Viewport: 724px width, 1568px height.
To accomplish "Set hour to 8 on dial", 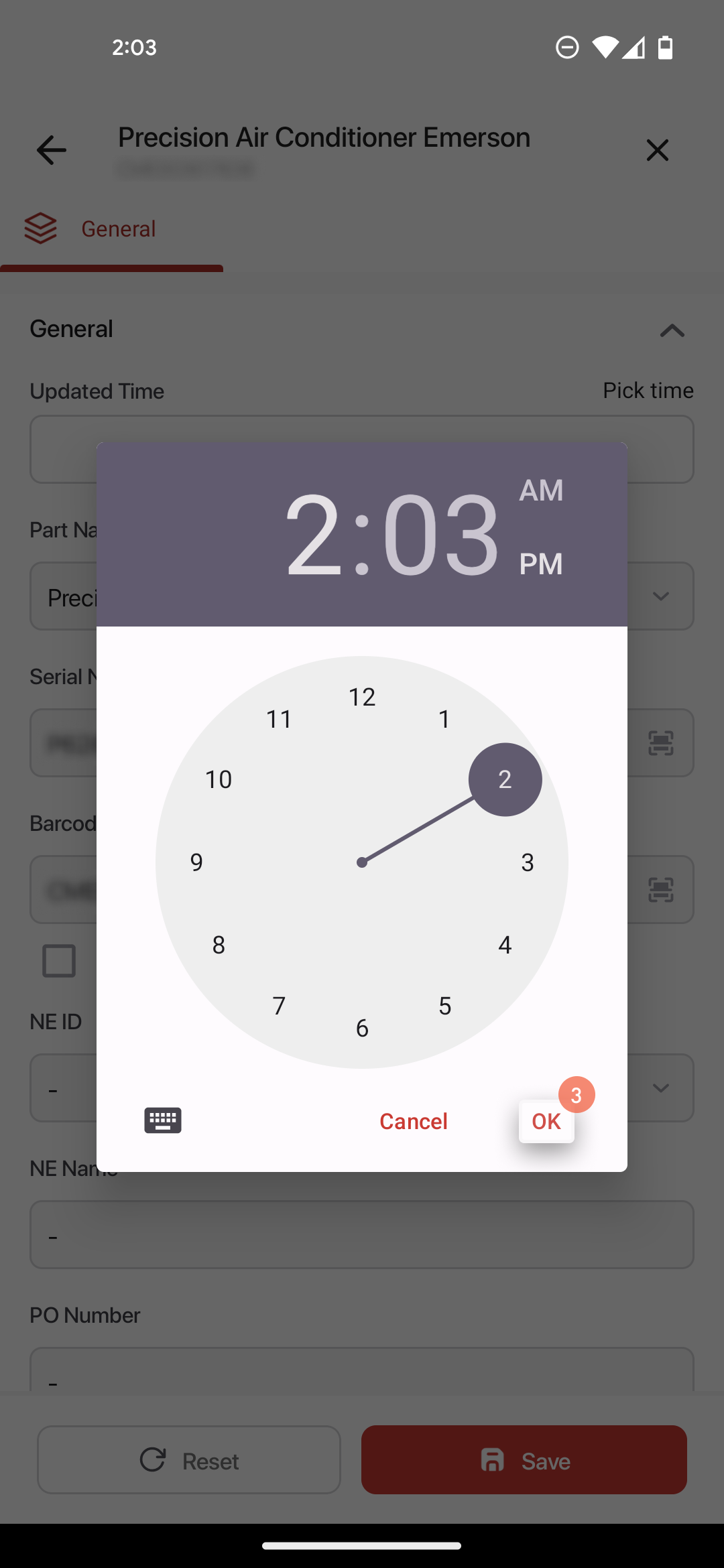I will click(x=219, y=945).
